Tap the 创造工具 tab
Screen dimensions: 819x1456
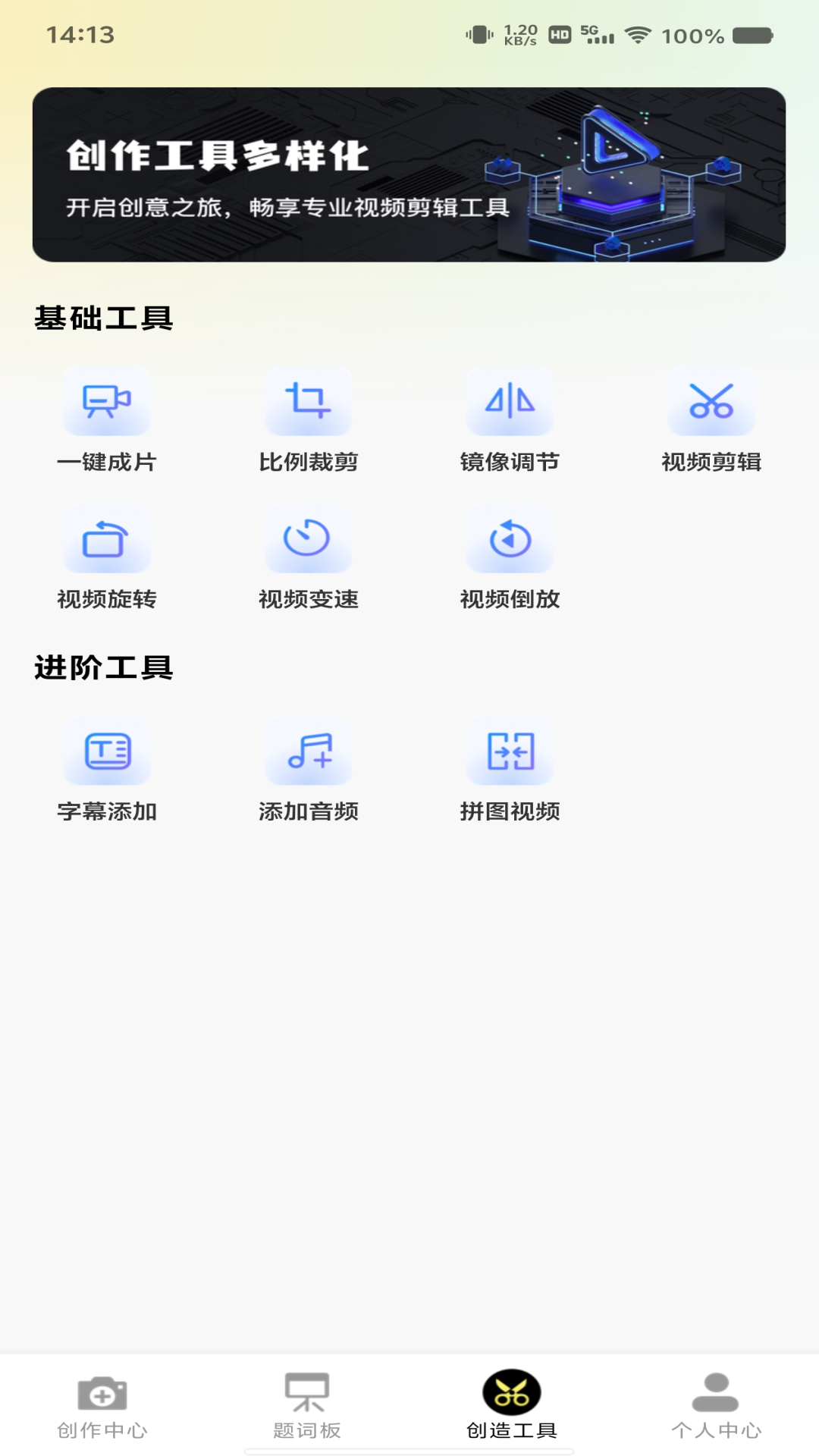[x=512, y=1406]
